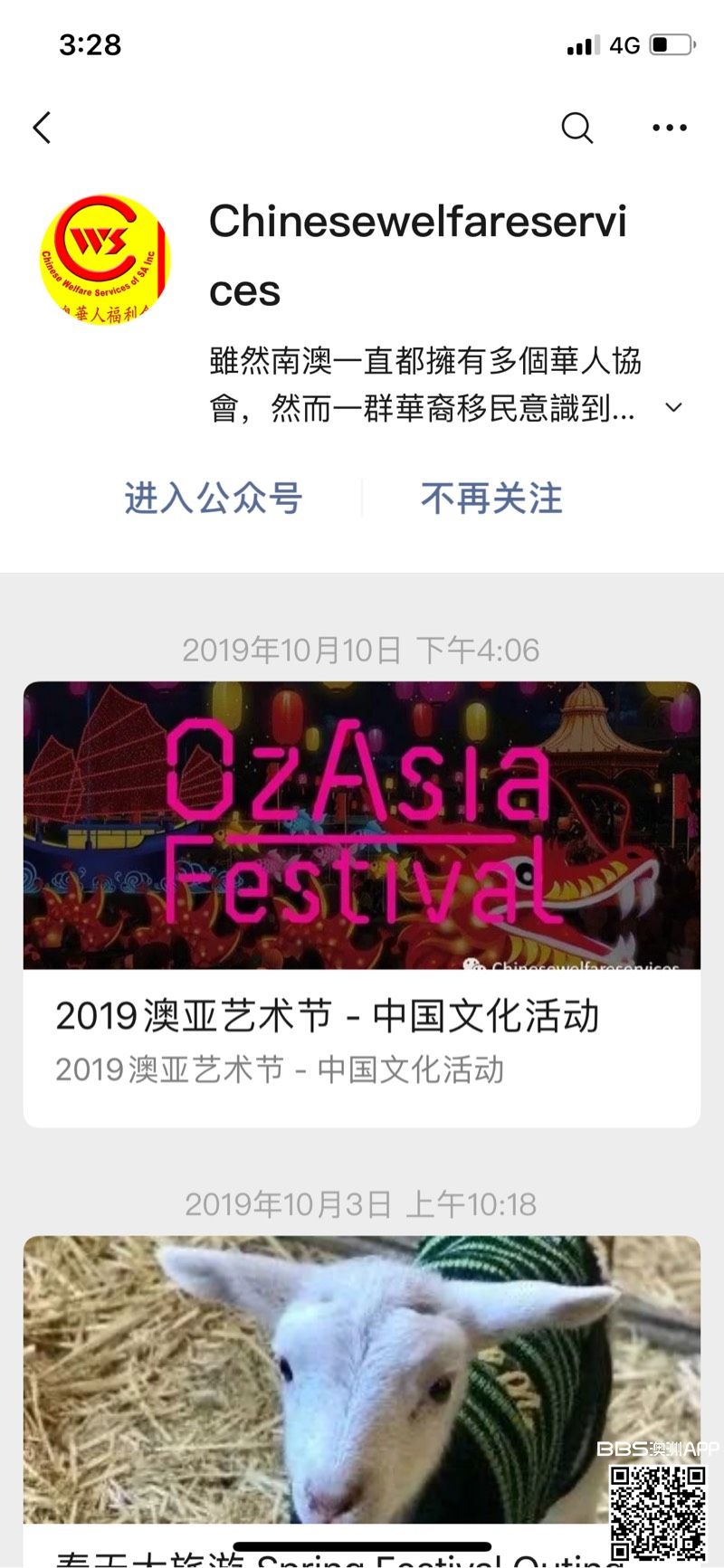Viewport: 724px width, 1568px height.
Task: Open the 2019澳亚艺术节 article card
Action: (x=362, y=903)
